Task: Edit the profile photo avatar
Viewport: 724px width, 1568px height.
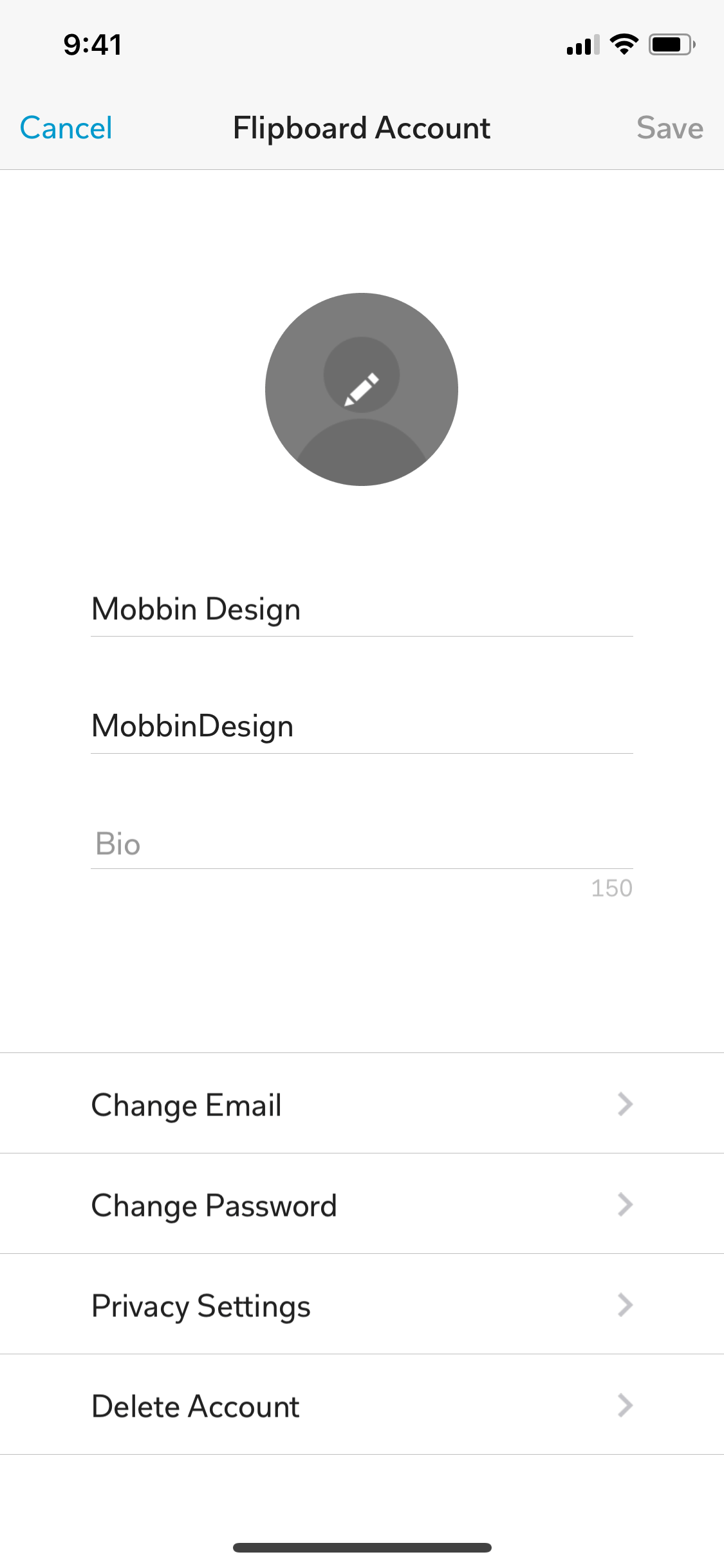Action: (x=362, y=389)
